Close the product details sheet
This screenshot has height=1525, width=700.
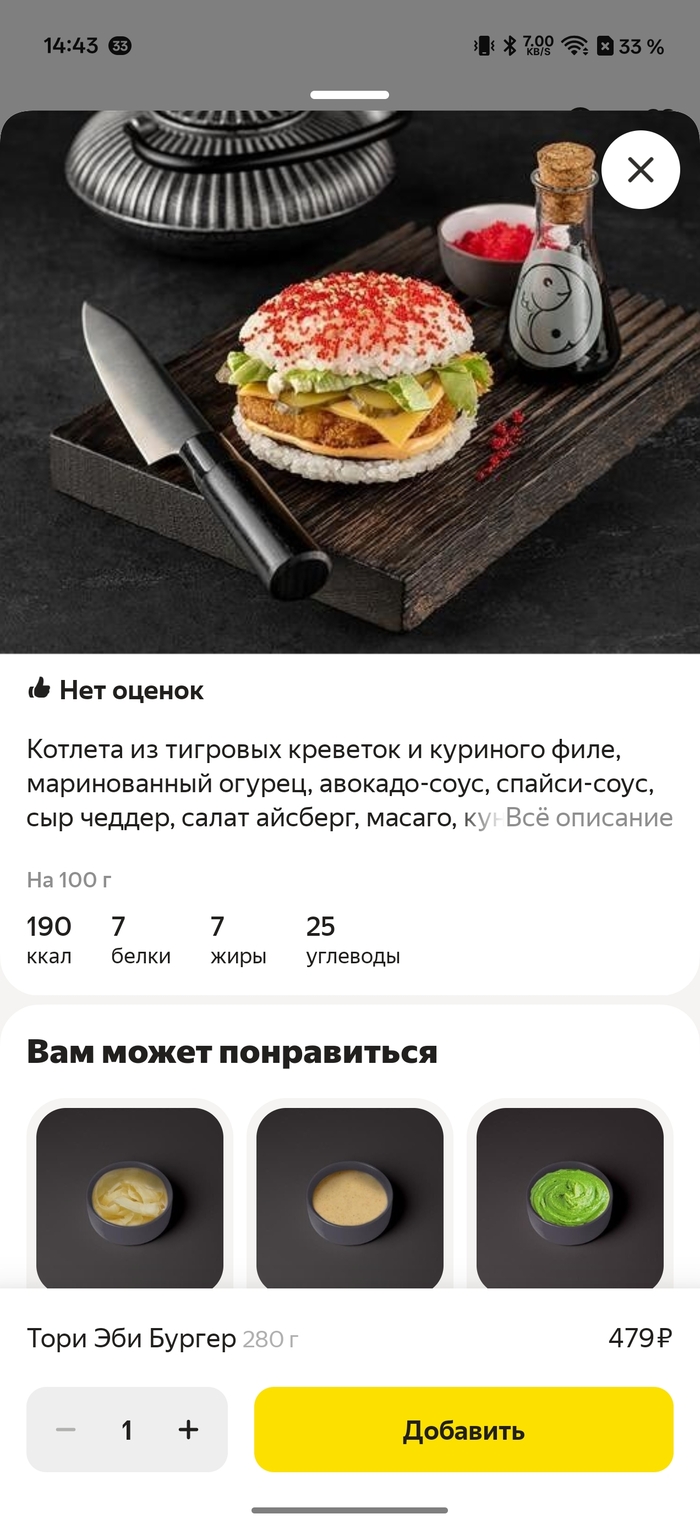click(x=640, y=170)
